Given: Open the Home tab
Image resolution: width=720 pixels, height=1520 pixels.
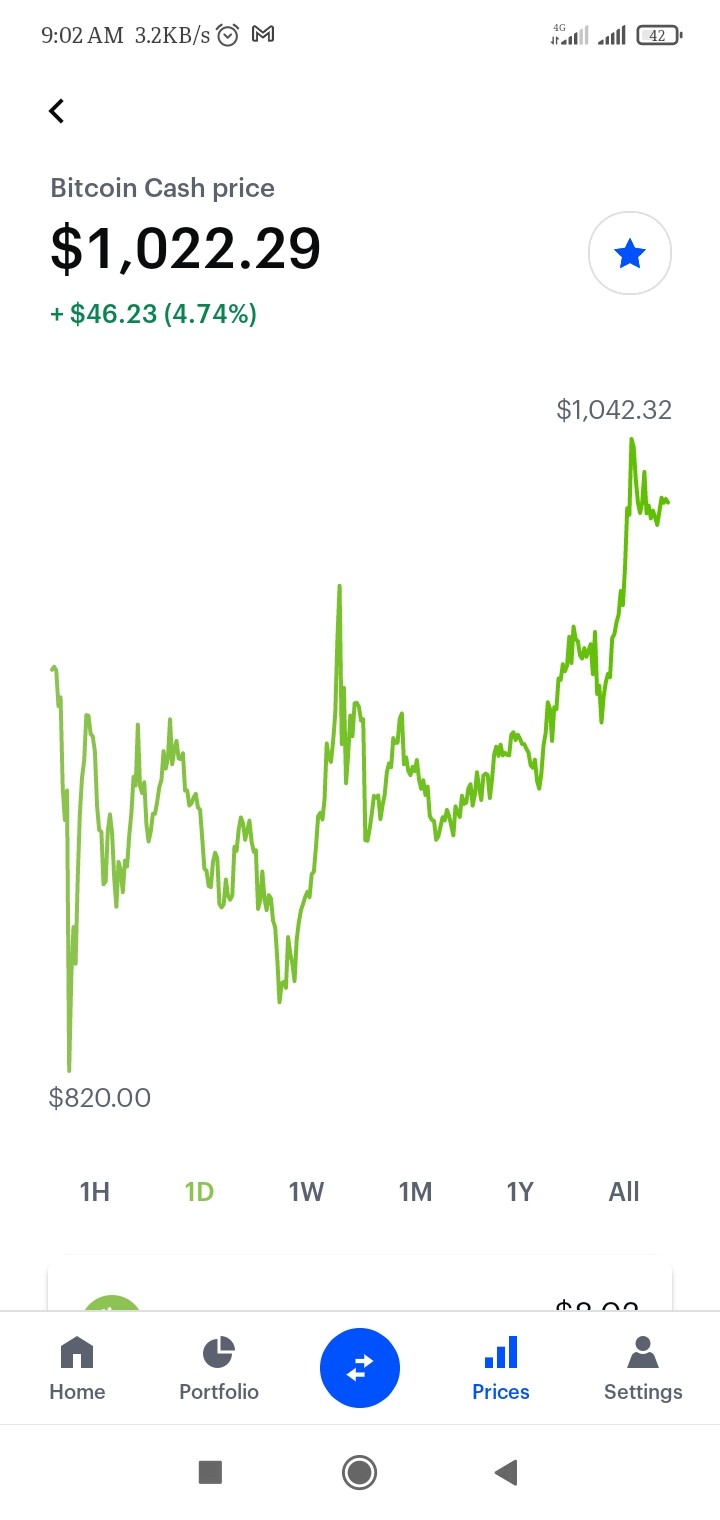Looking at the screenshot, I should click(77, 1368).
